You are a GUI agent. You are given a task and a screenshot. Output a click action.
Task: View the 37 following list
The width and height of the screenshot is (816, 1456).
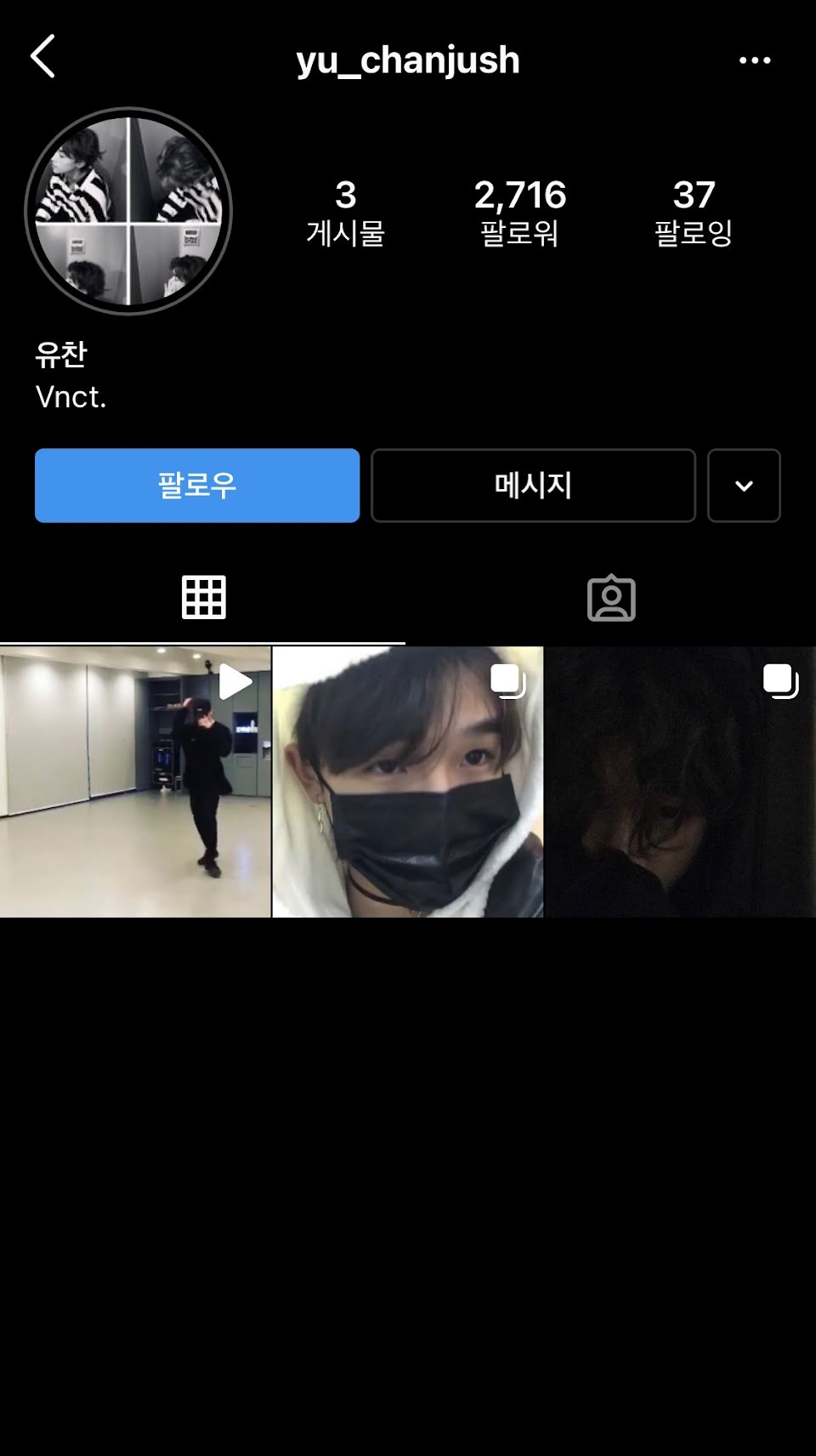[x=694, y=212]
